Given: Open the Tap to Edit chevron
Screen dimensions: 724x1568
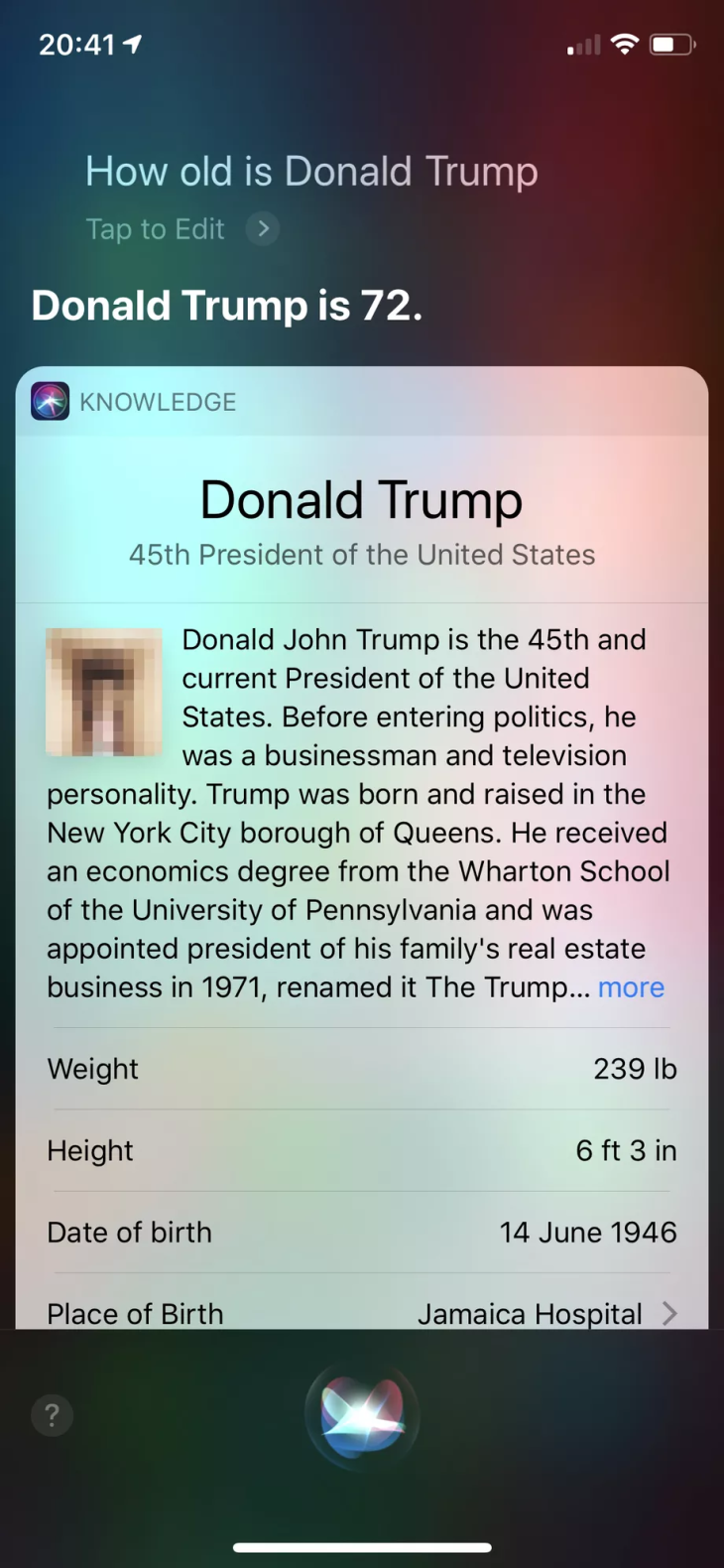Looking at the screenshot, I should pyautogui.click(x=262, y=228).
